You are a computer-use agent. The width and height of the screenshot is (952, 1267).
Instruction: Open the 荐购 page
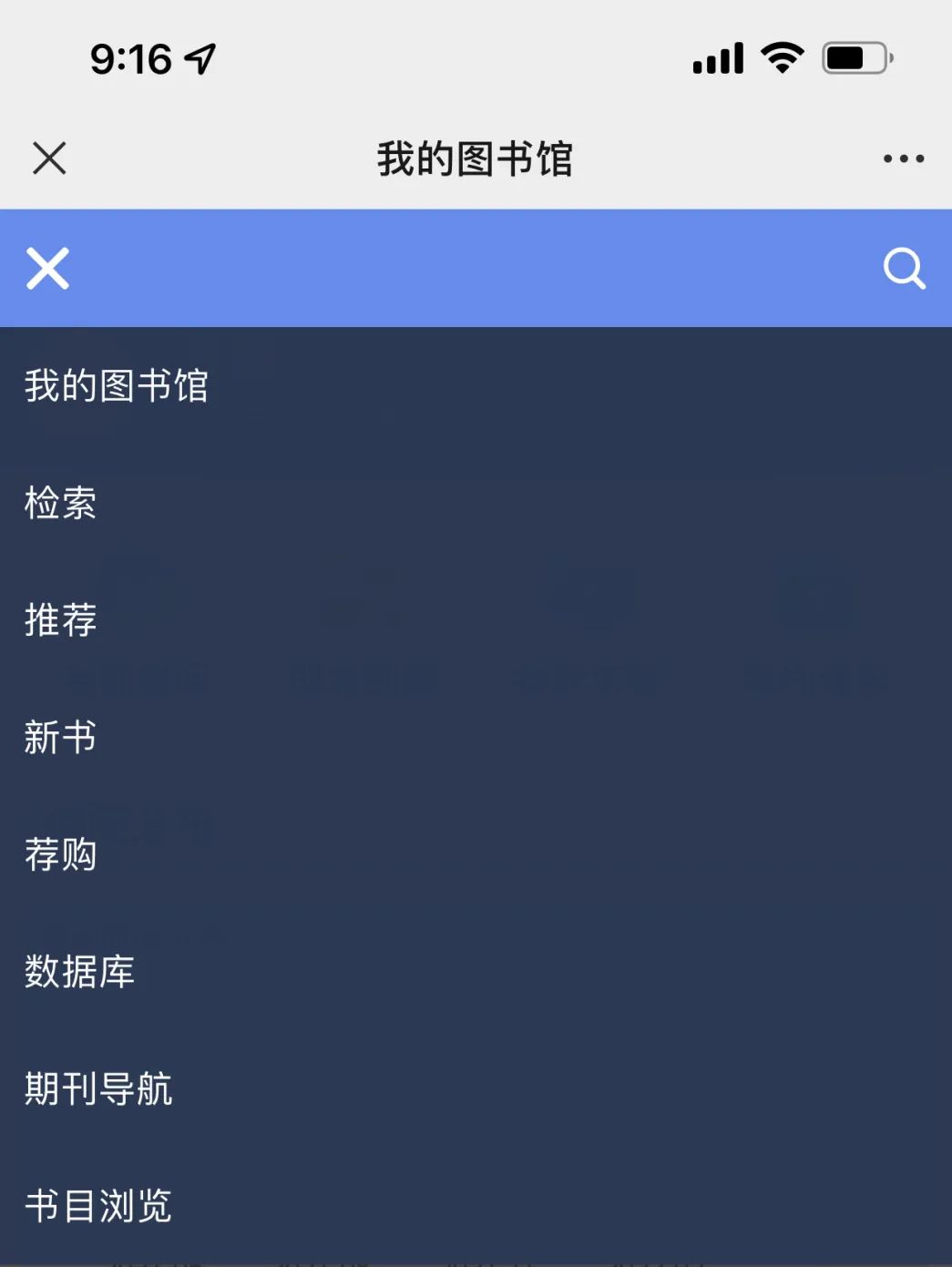pos(61,854)
